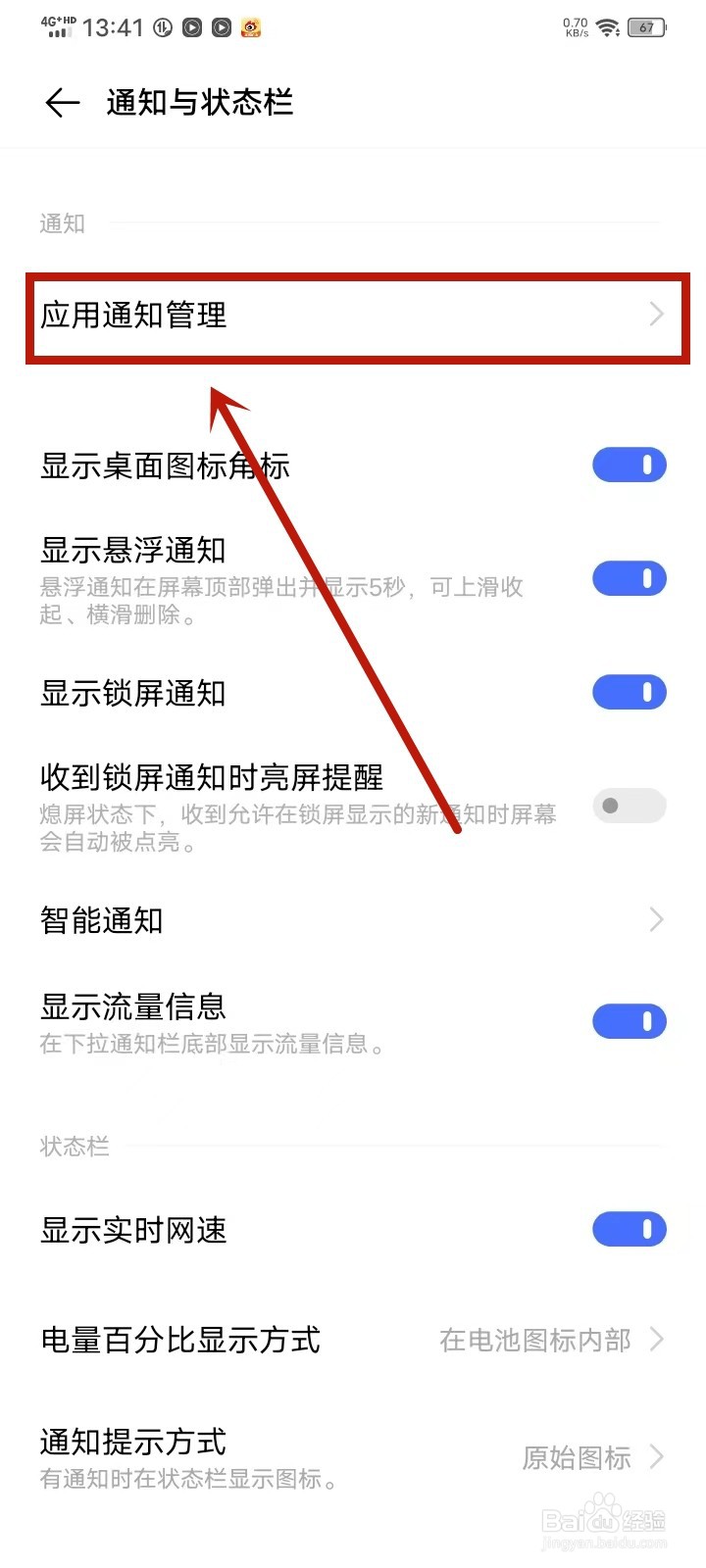
Task: Disable the 显示桌面图标角标 switch
Action: [629, 465]
